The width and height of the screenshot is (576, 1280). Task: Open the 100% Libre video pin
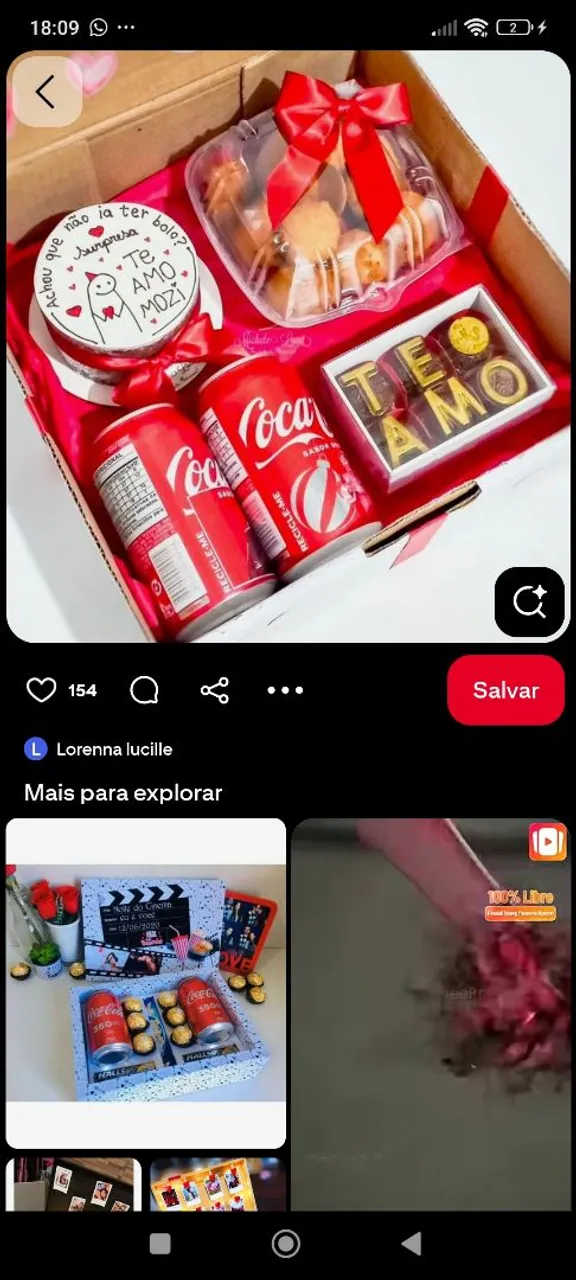coord(431,1014)
